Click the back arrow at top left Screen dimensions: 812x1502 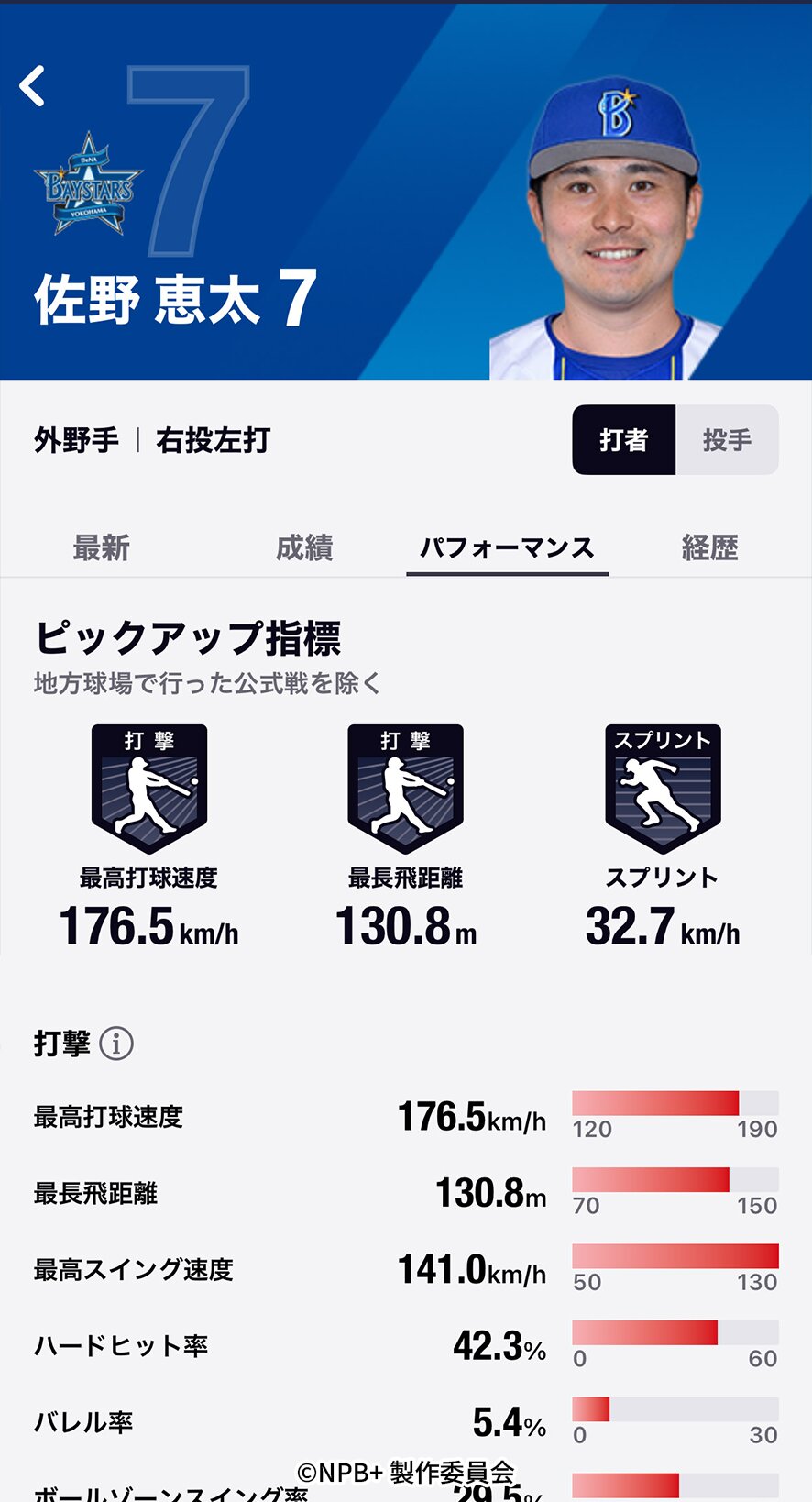pos(34,85)
